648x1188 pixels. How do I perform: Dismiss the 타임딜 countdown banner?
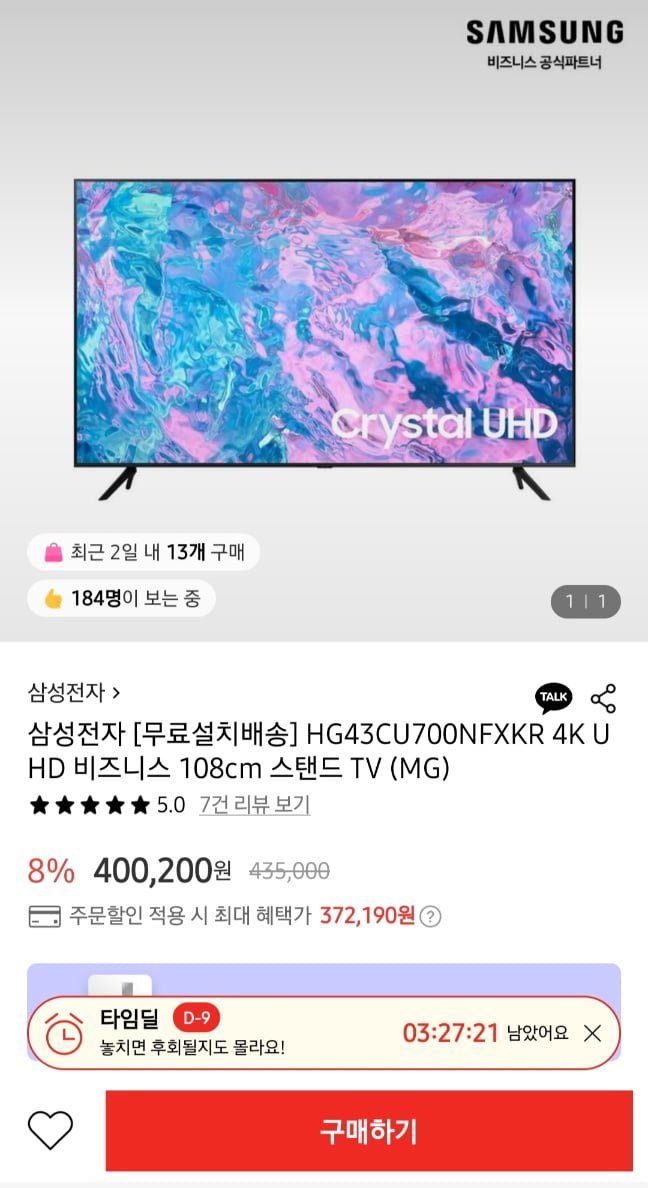[x=592, y=1033]
